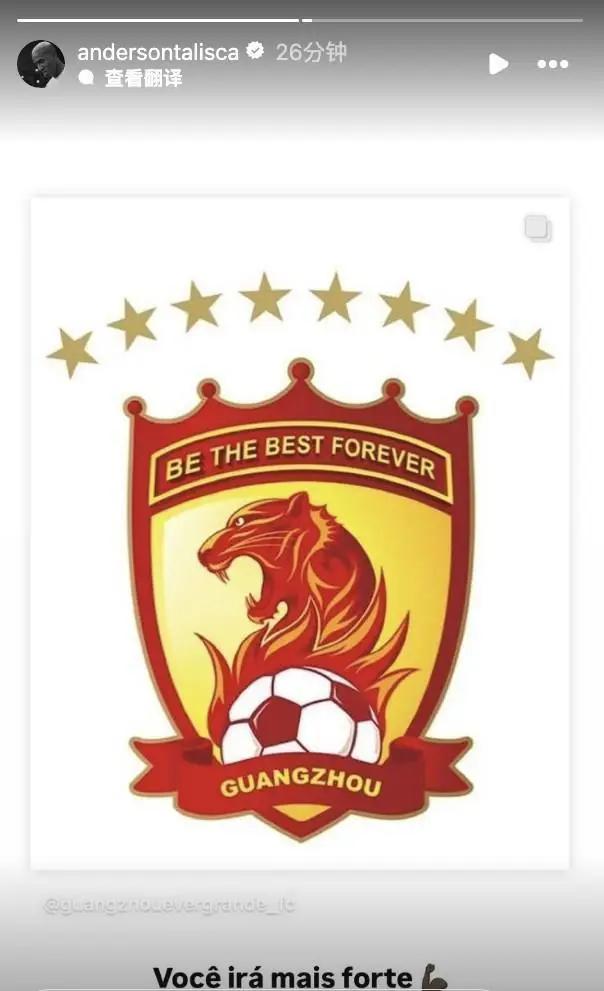Resume story playback with the play icon
This screenshot has width=604, height=991.
click(497, 64)
